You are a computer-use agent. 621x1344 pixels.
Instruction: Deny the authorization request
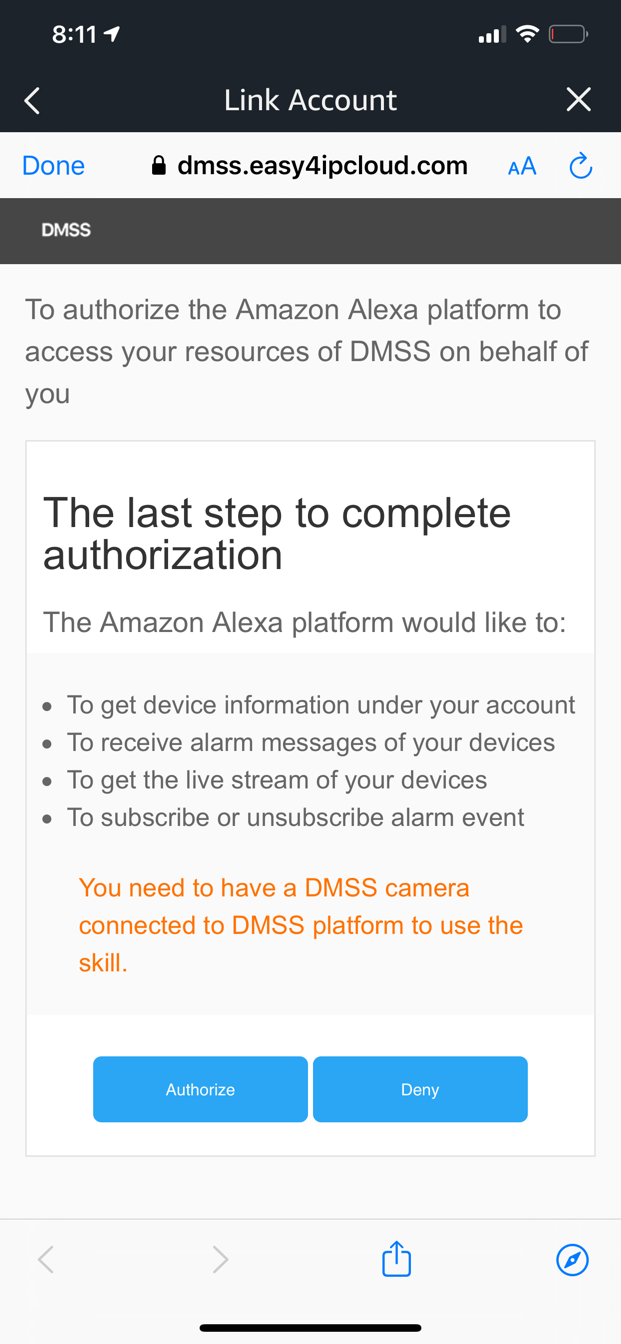coord(420,1089)
